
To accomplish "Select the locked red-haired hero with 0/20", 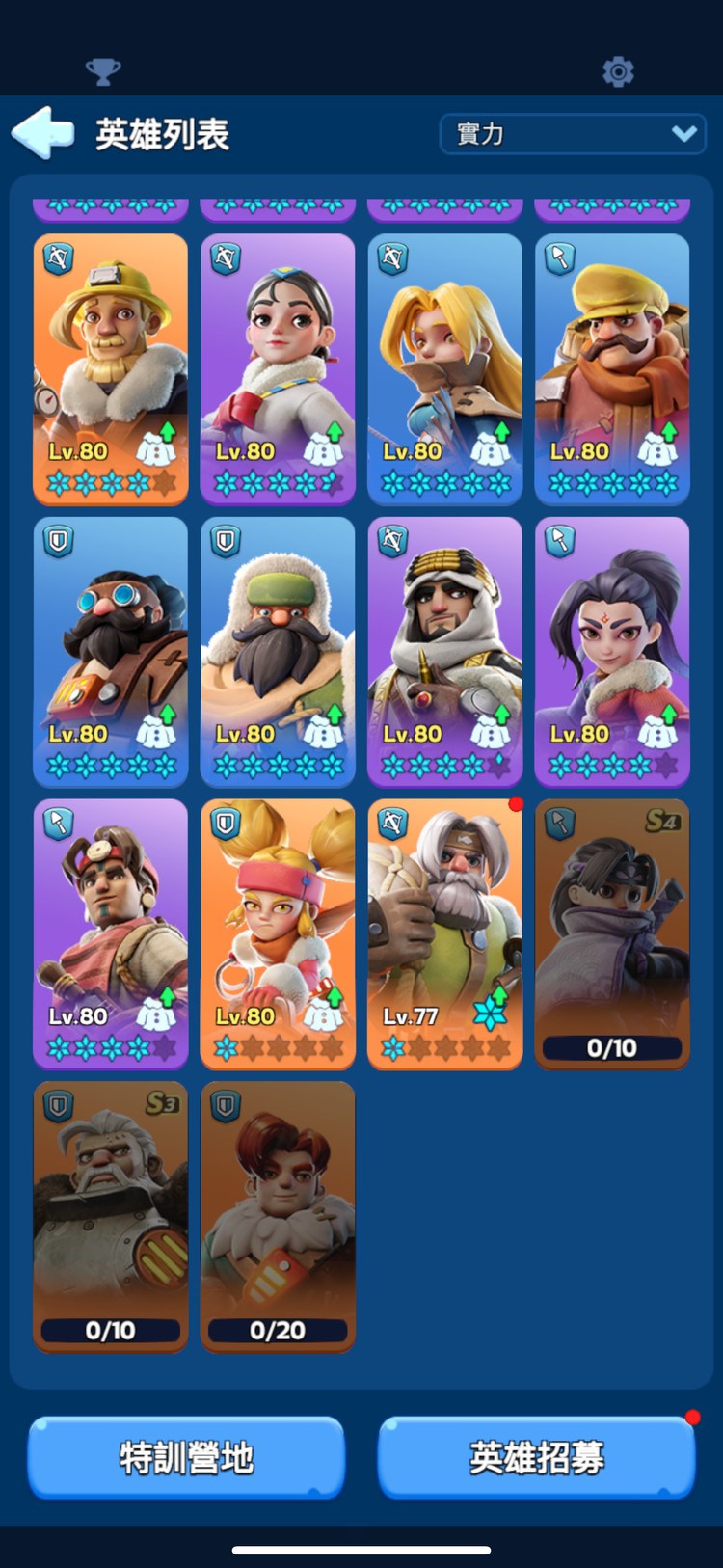I will (278, 1215).
